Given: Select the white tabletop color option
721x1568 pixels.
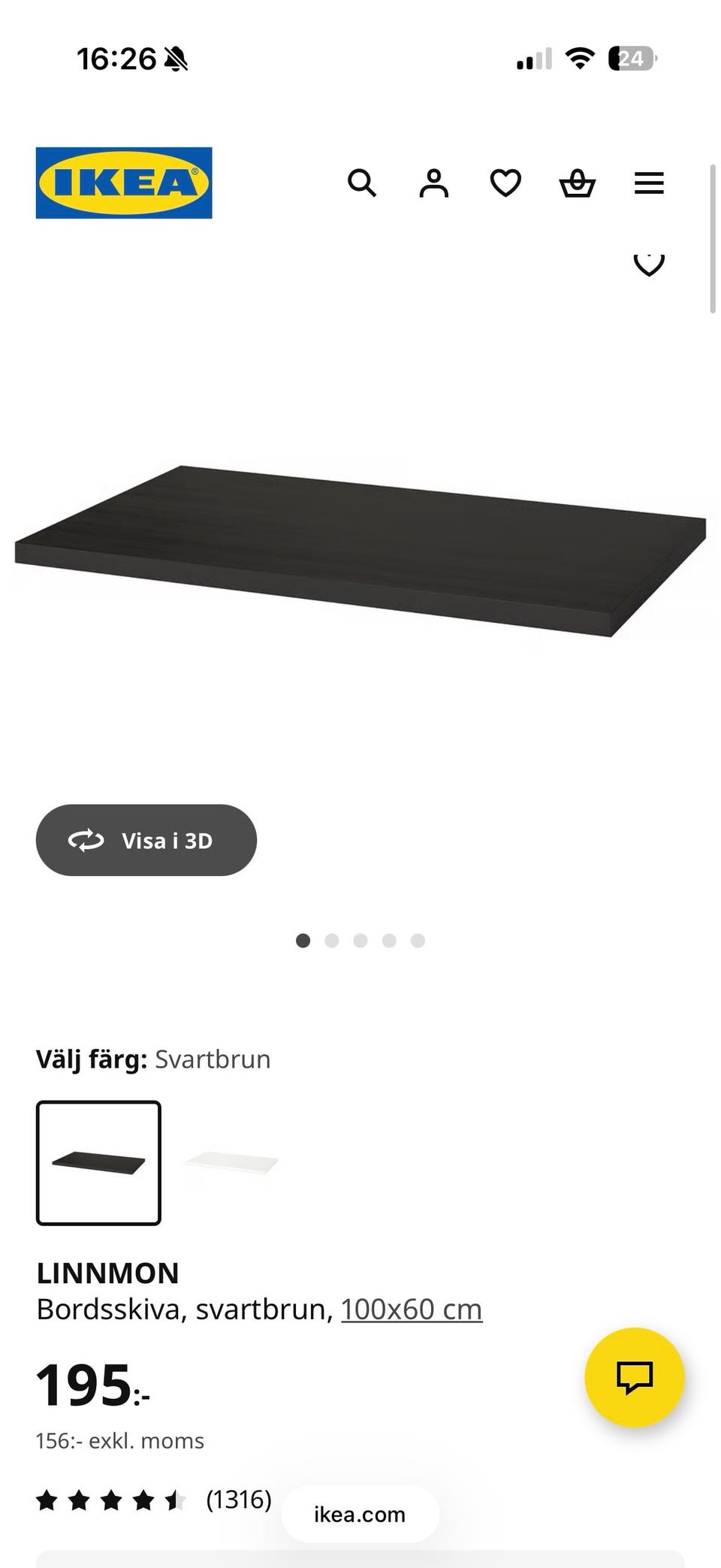Looking at the screenshot, I should point(233,1162).
